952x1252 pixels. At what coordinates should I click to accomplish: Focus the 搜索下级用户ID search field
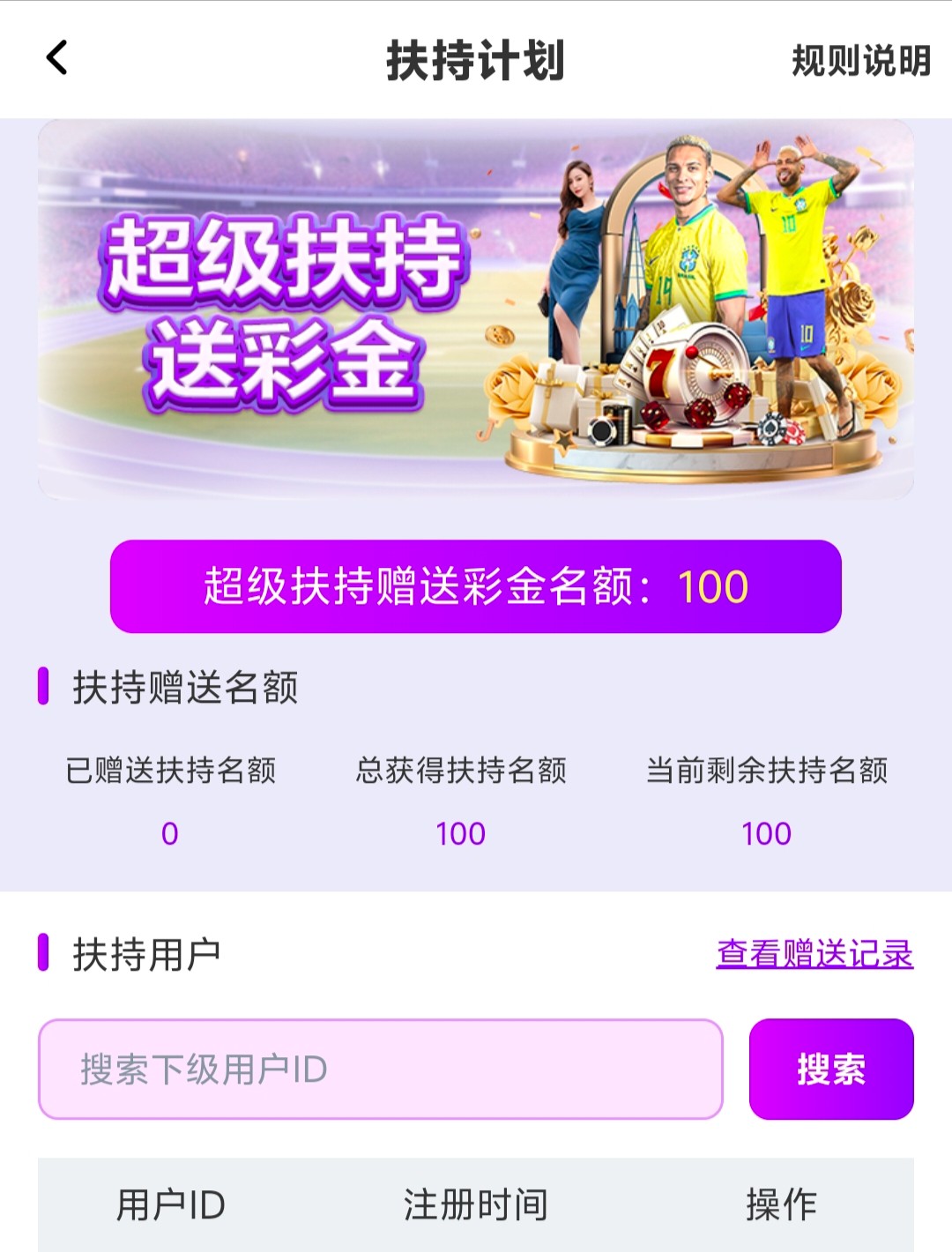tap(380, 1069)
